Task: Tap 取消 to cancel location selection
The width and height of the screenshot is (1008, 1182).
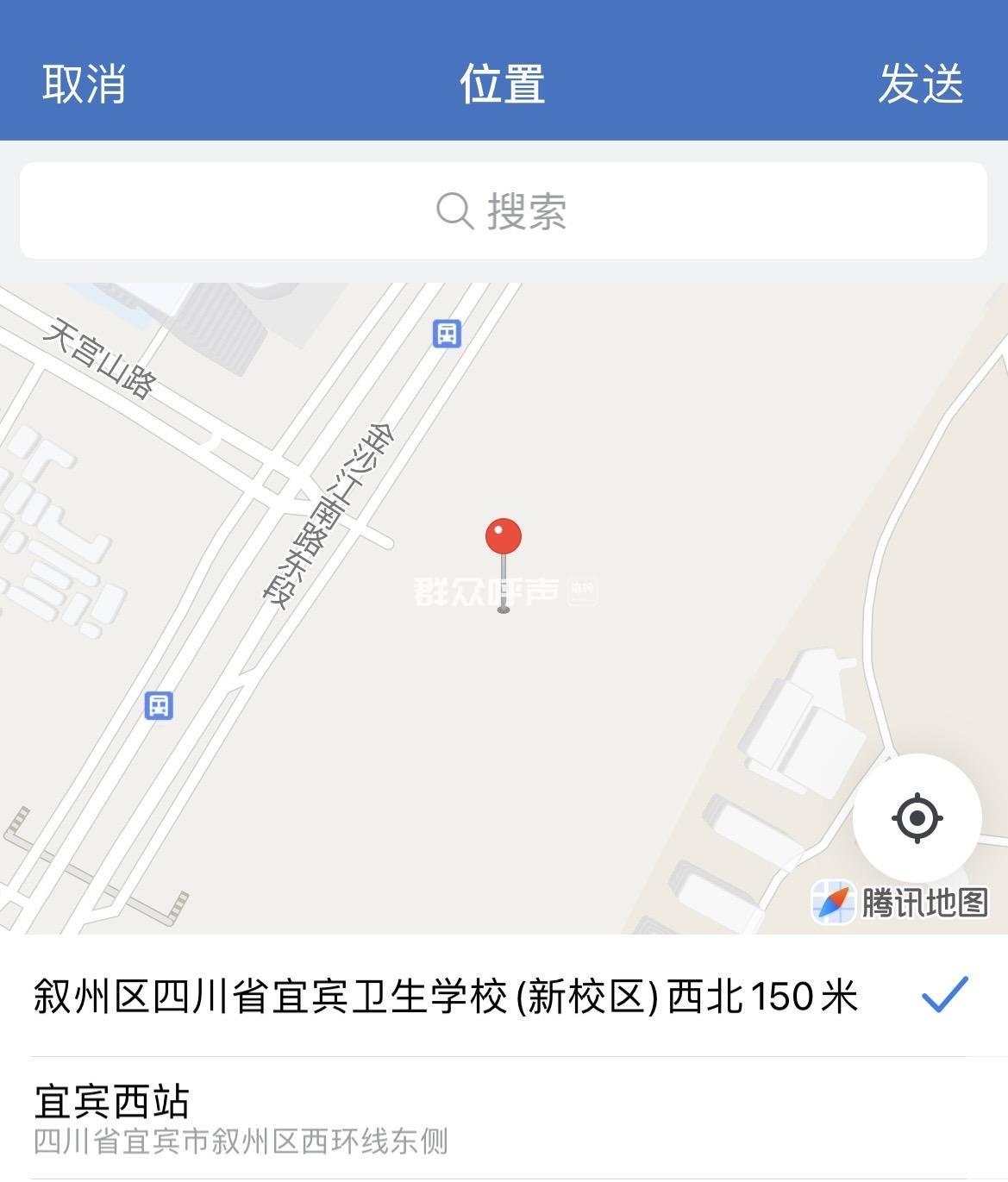Action: coord(84,84)
